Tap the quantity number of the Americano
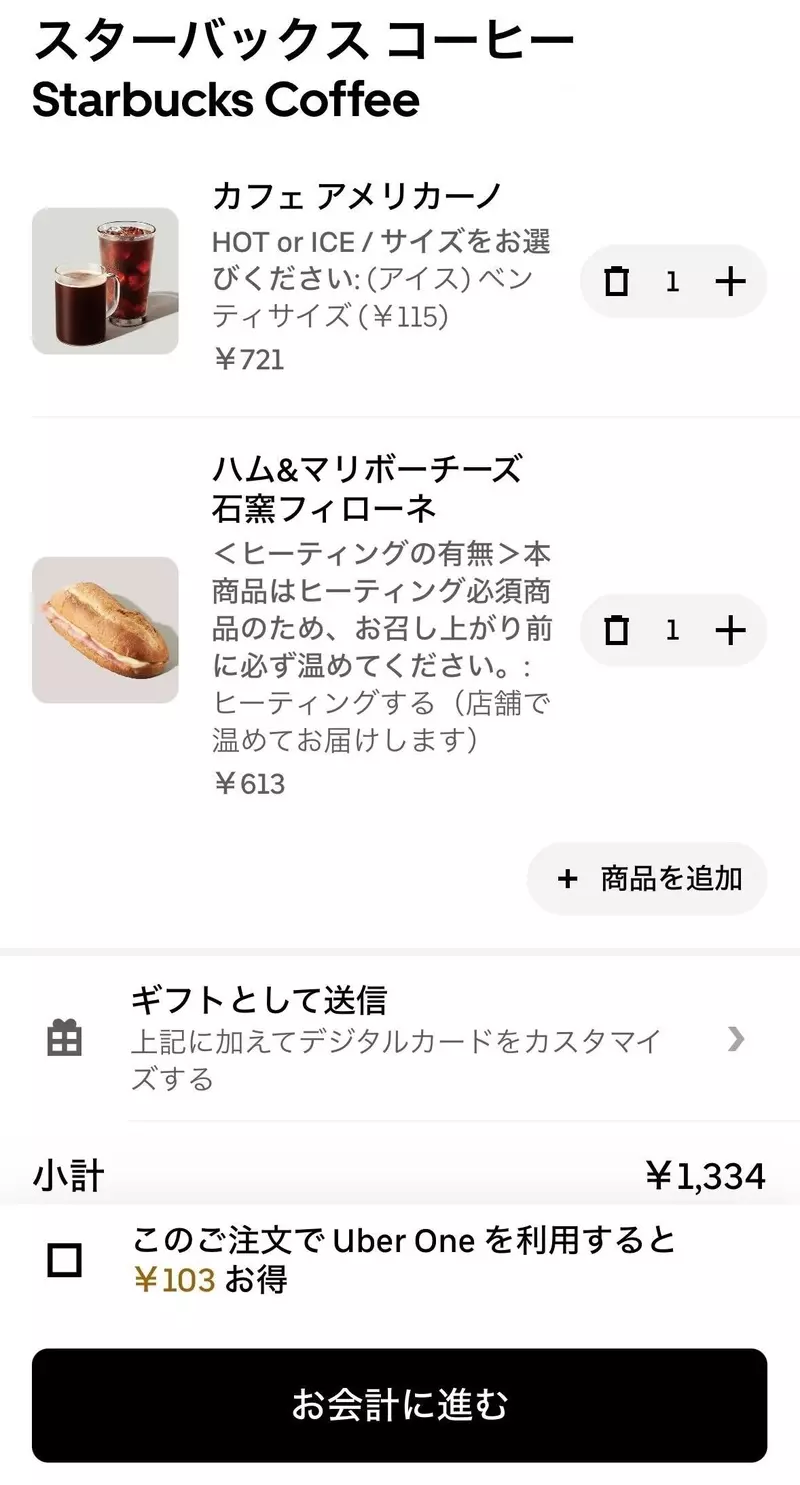 673,281
